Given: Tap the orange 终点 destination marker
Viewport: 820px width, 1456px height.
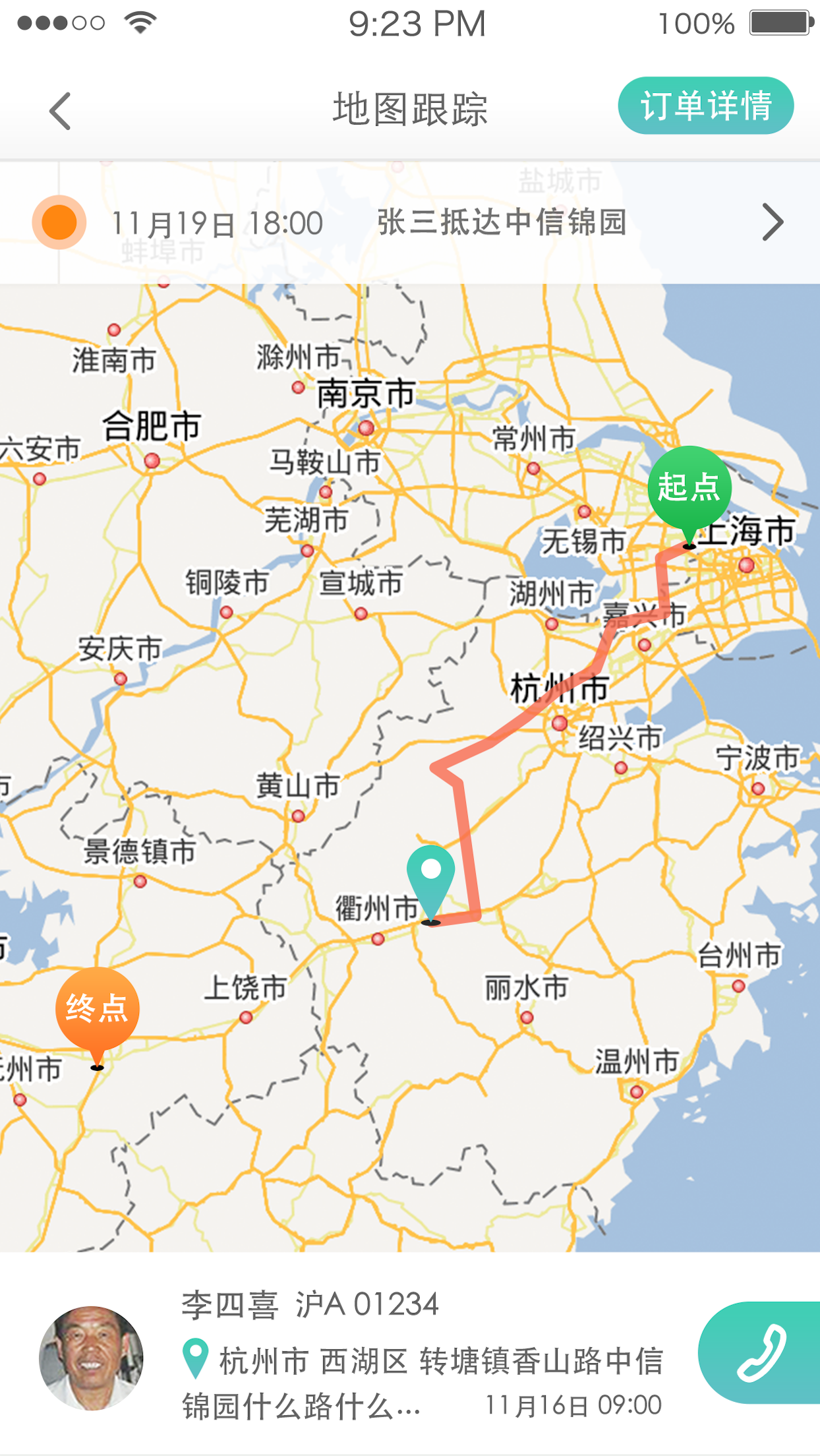Looking at the screenshot, I should tap(98, 1010).
